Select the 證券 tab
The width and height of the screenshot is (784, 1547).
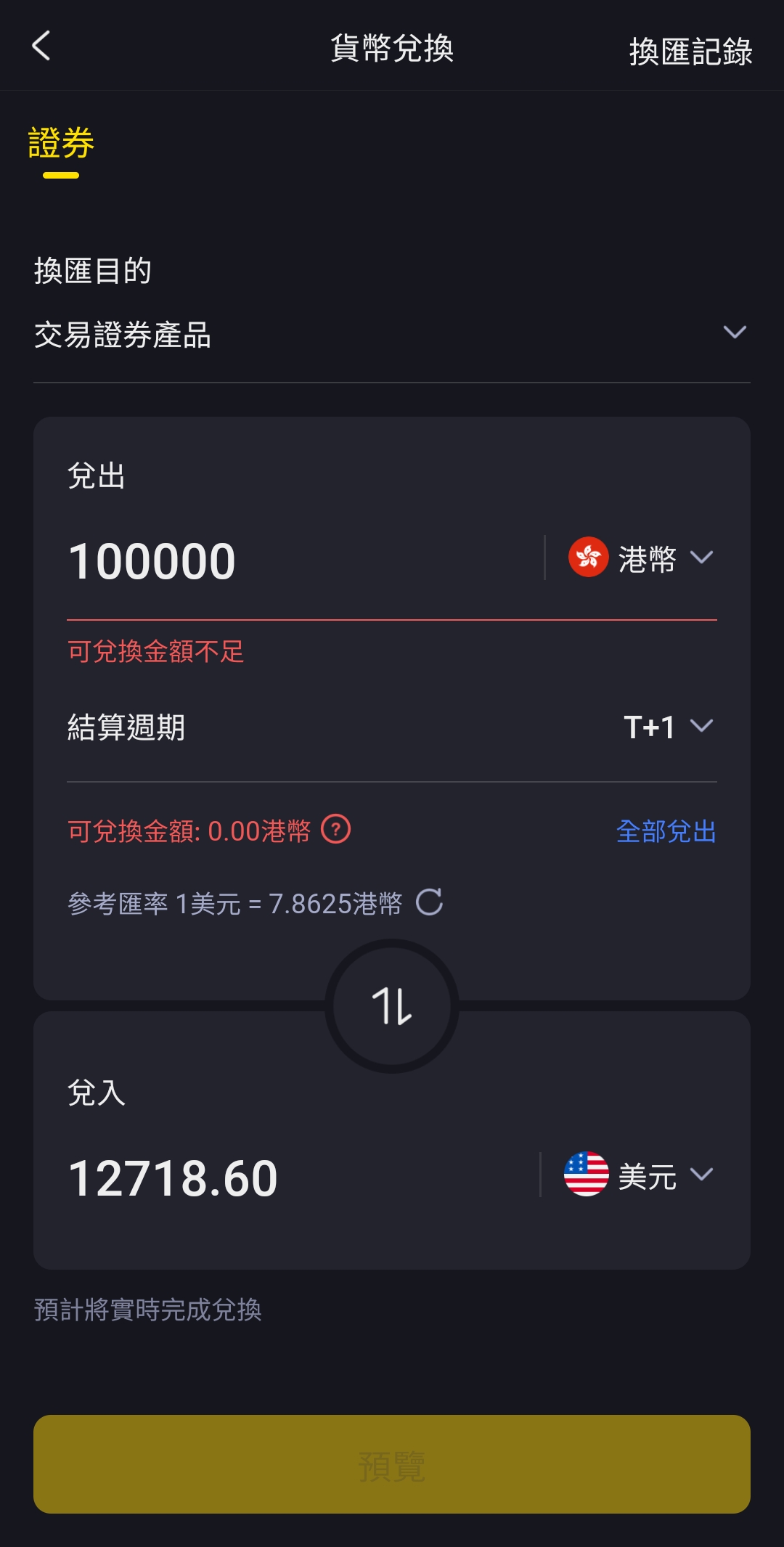point(61,143)
